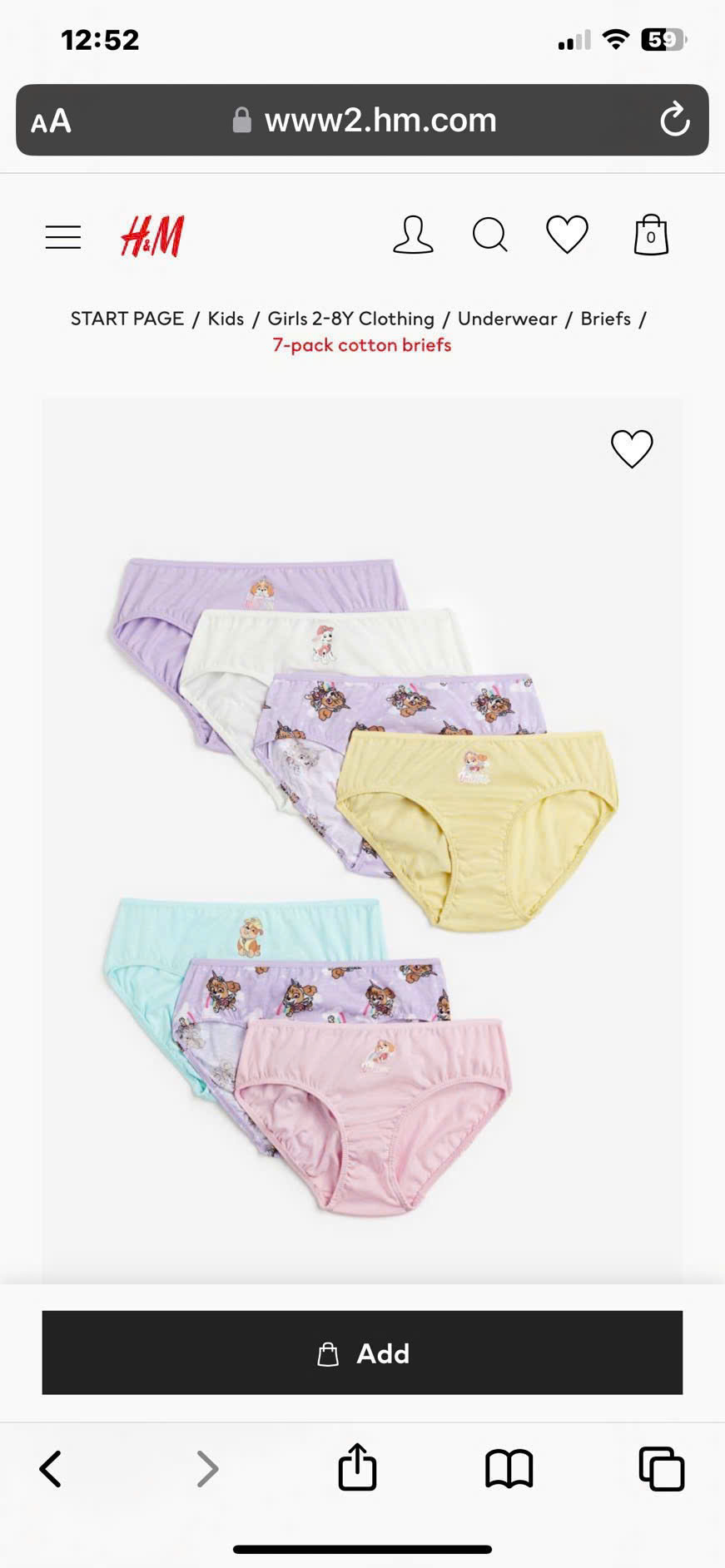This screenshot has height=1568, width=725.
Task: Open the account profile icon
Action: tap(413, 235)
